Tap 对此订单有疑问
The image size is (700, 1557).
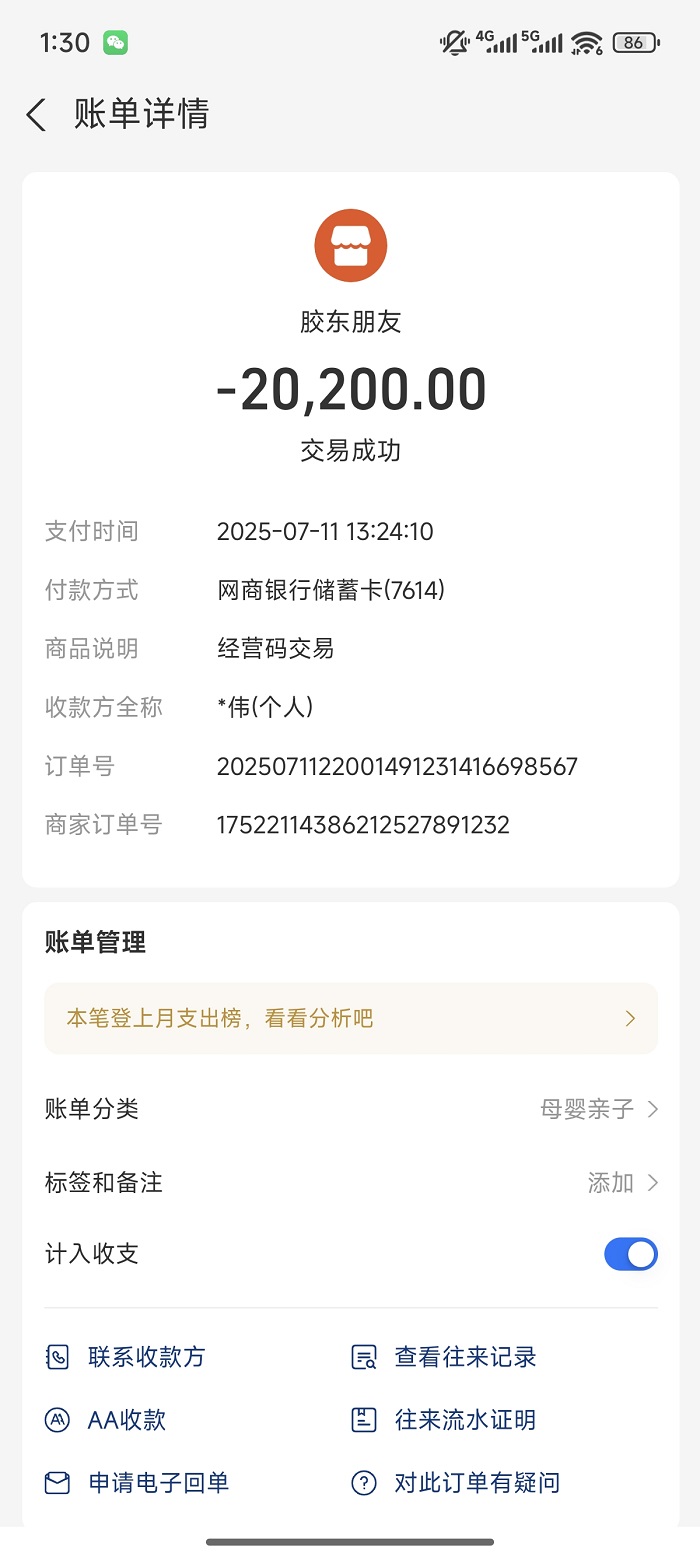(456, 1483)
